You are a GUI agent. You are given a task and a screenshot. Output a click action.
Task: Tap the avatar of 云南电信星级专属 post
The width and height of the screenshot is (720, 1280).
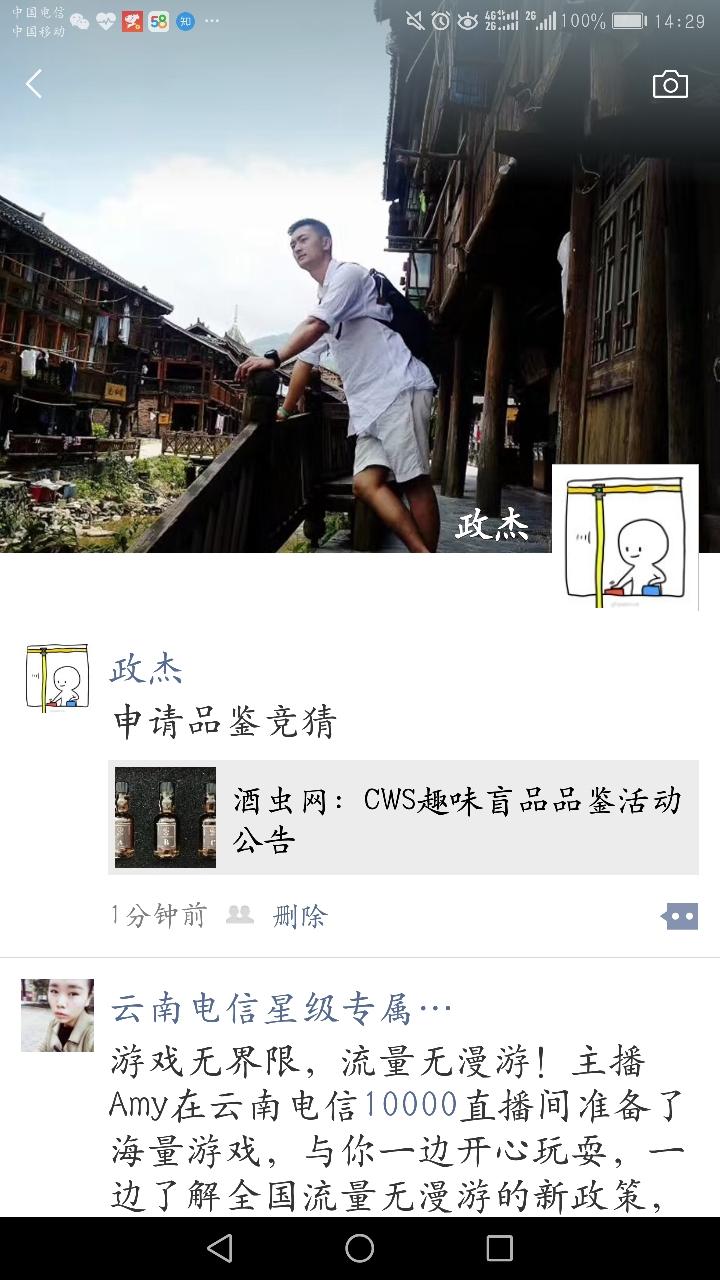pos(57,1015)
